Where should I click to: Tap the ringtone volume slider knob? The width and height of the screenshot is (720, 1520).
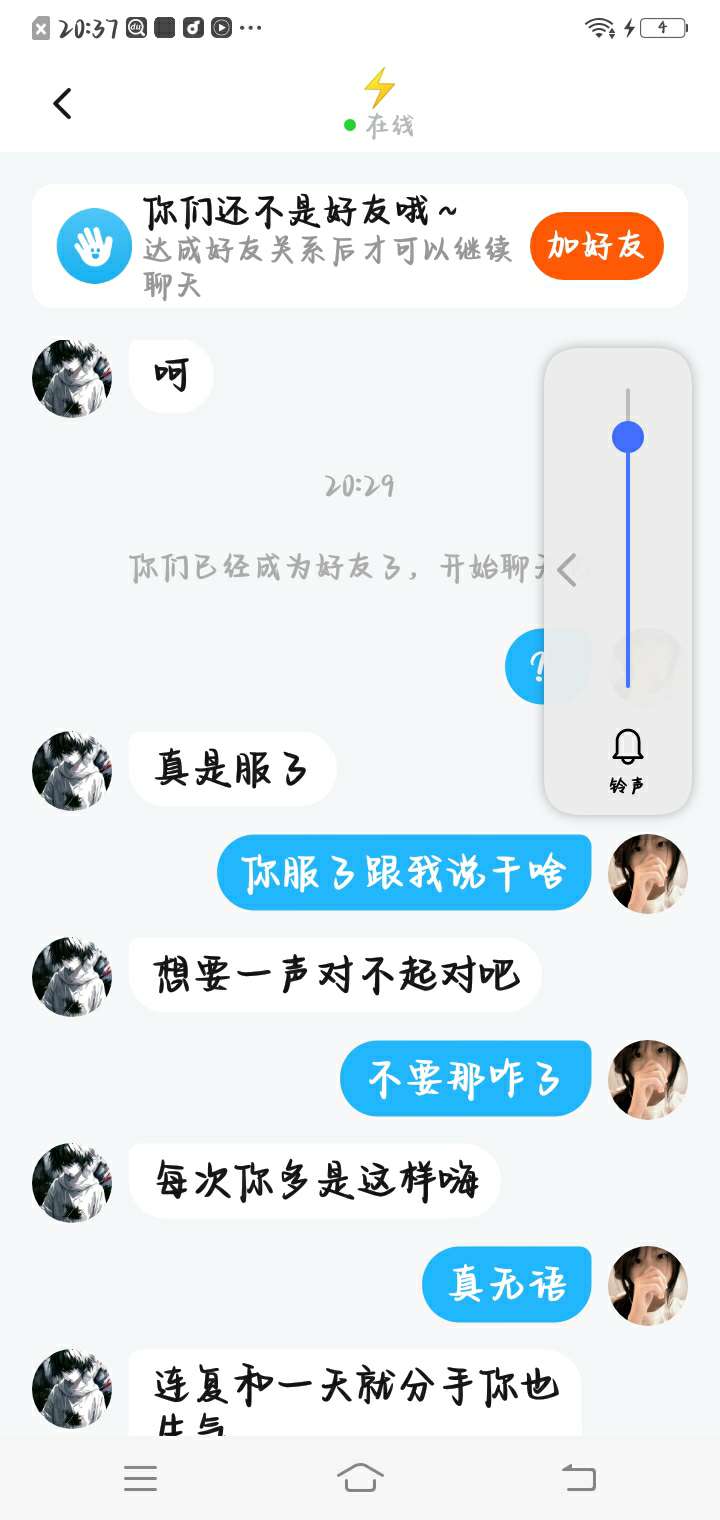(628, 437)
